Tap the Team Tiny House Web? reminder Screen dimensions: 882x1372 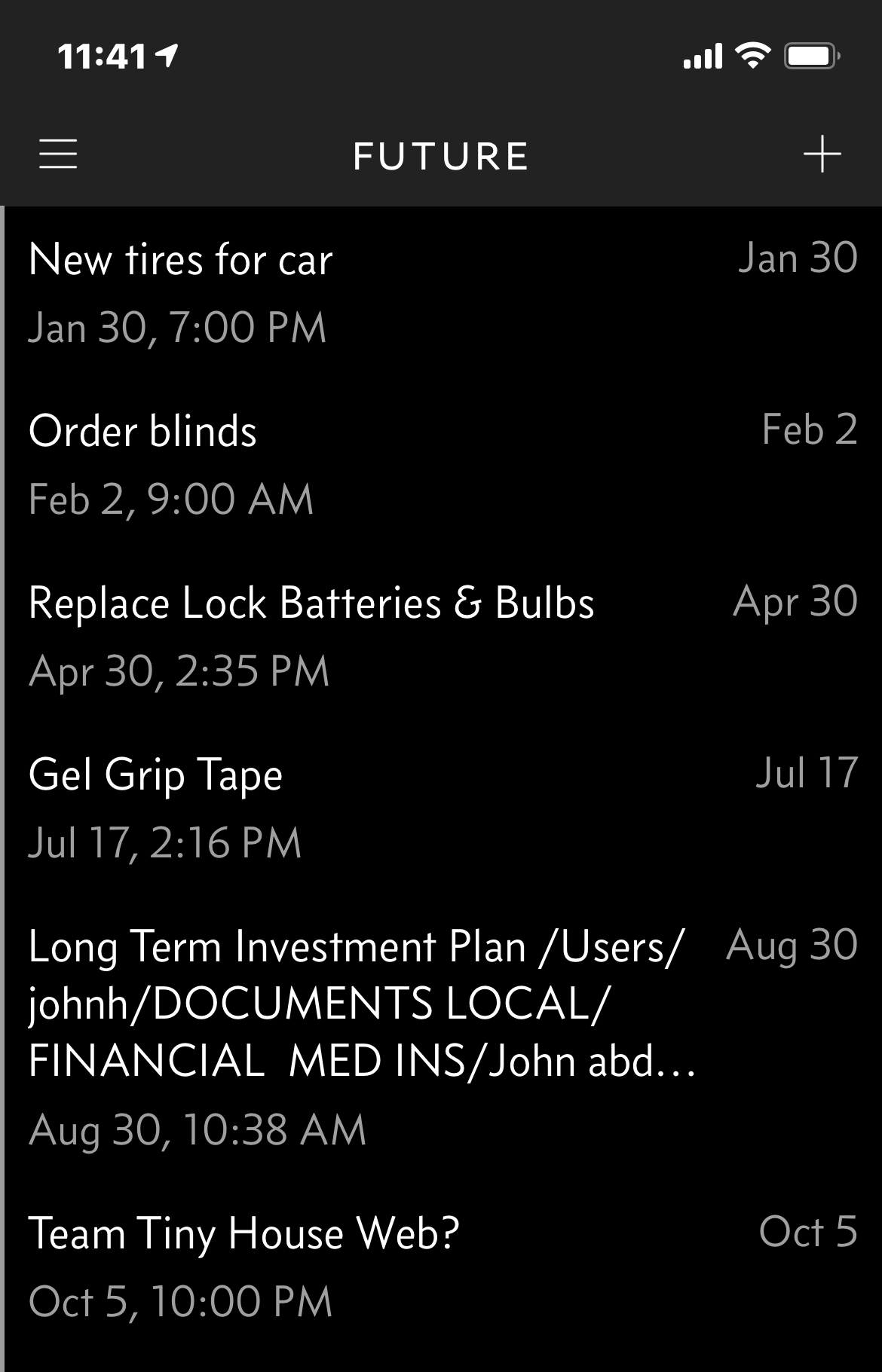[x=244, y=1233]
